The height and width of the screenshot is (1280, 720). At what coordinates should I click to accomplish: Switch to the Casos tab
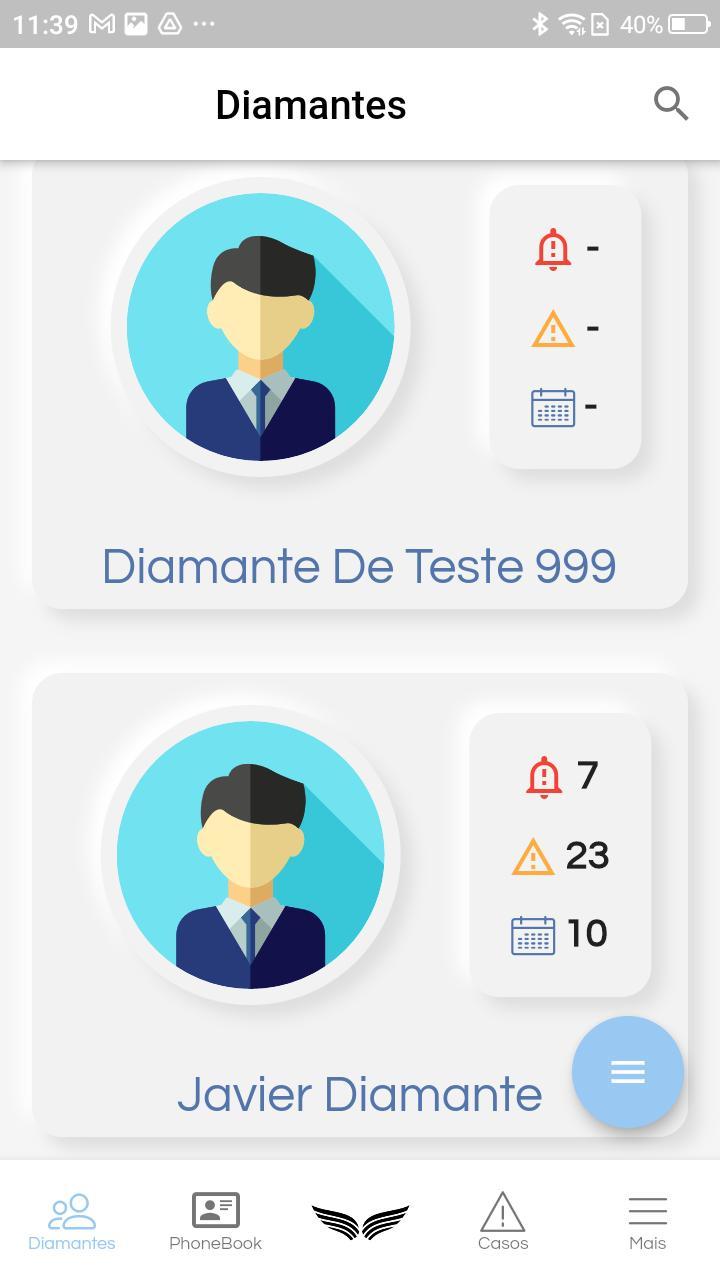pyautogui.click(x=502, y=1221)
